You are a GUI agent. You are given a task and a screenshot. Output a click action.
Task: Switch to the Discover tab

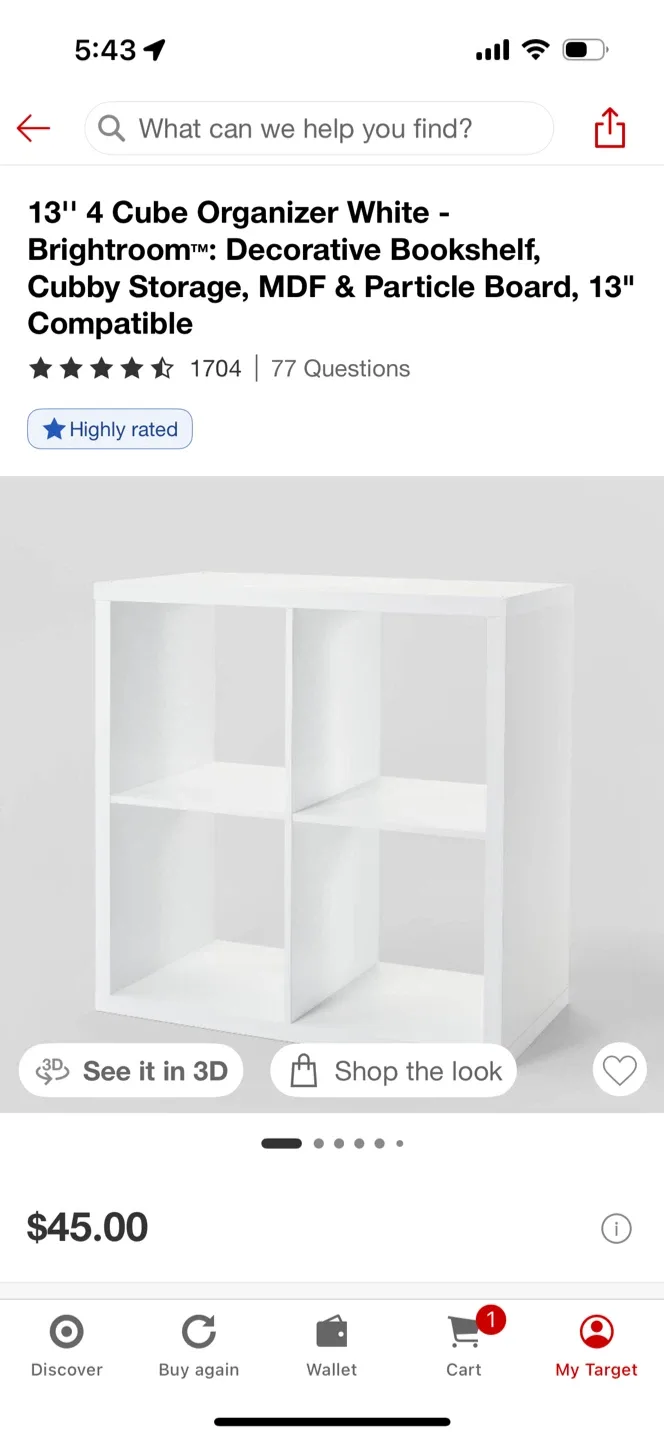coord(66,1347)
